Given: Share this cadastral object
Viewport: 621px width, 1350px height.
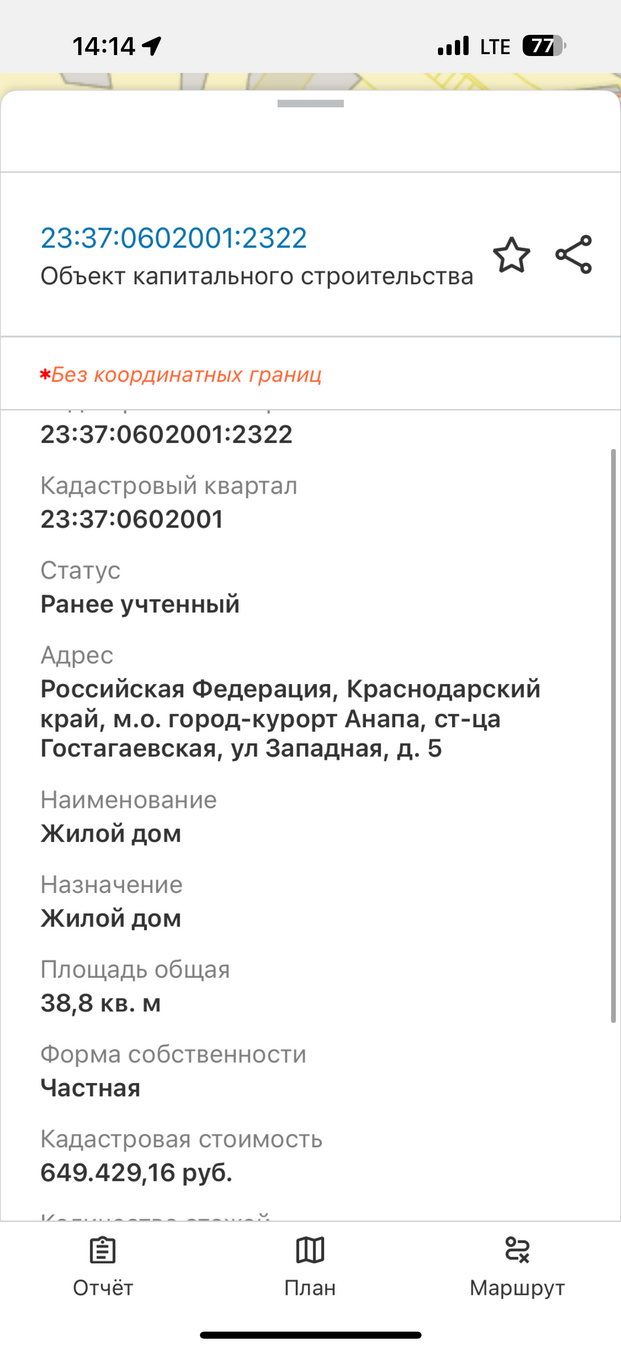Looking at the screenshot, I should tap(574, 255).
